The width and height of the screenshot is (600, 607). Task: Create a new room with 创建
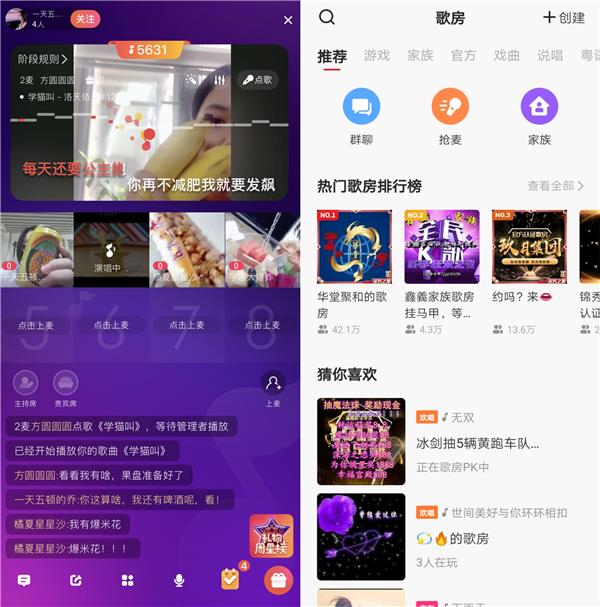point(564,17)
